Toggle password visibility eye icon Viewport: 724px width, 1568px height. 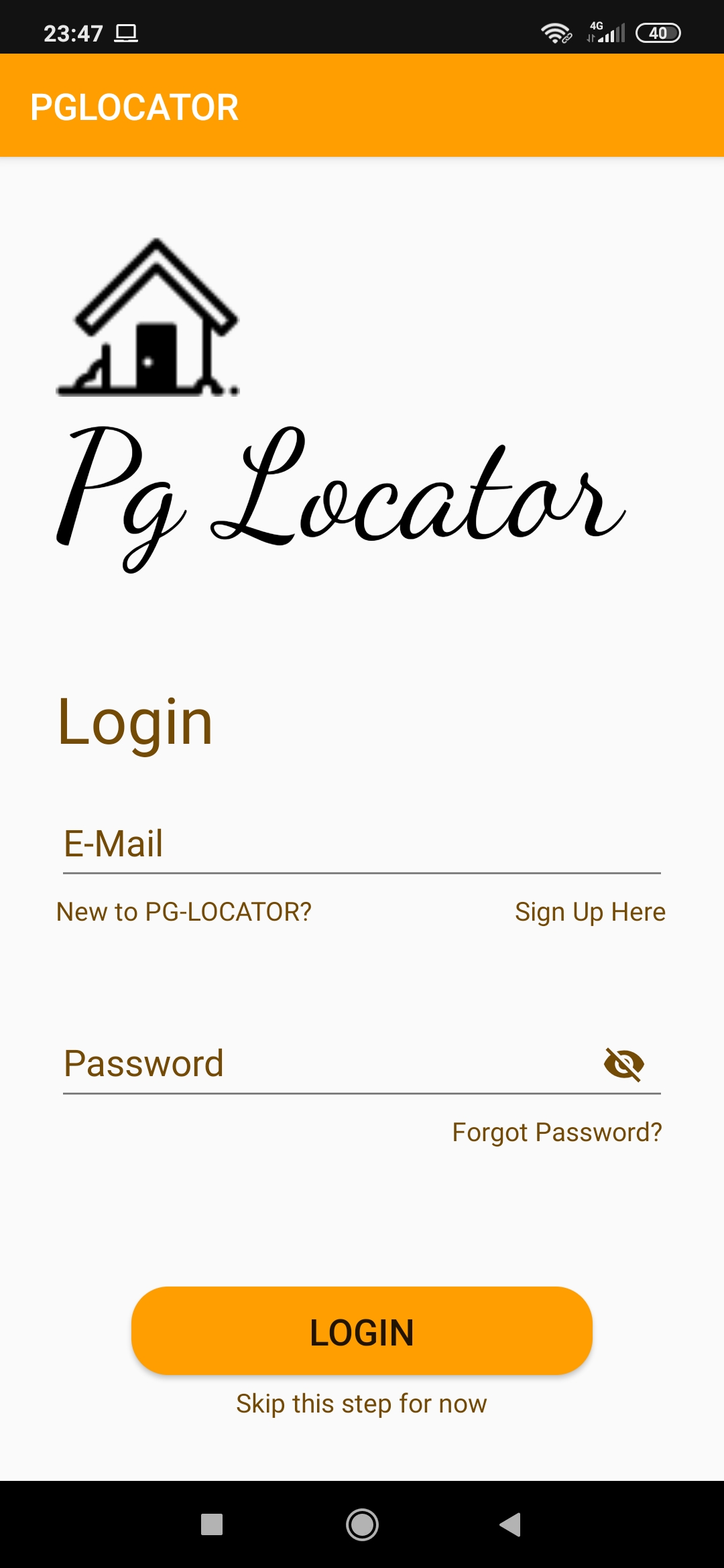[623, 1063]
